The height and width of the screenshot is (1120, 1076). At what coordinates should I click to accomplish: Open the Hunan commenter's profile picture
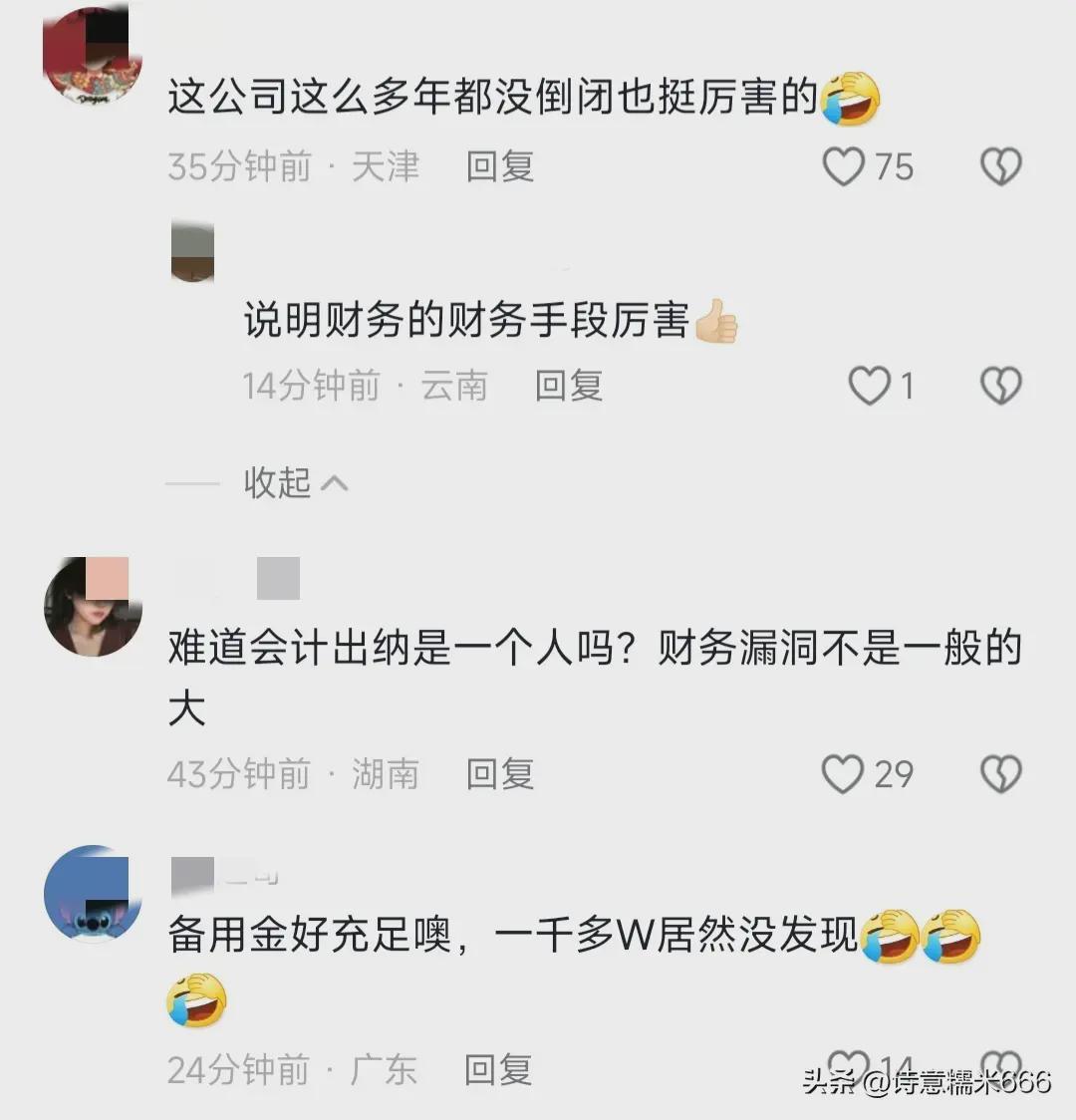coord(92,607)
